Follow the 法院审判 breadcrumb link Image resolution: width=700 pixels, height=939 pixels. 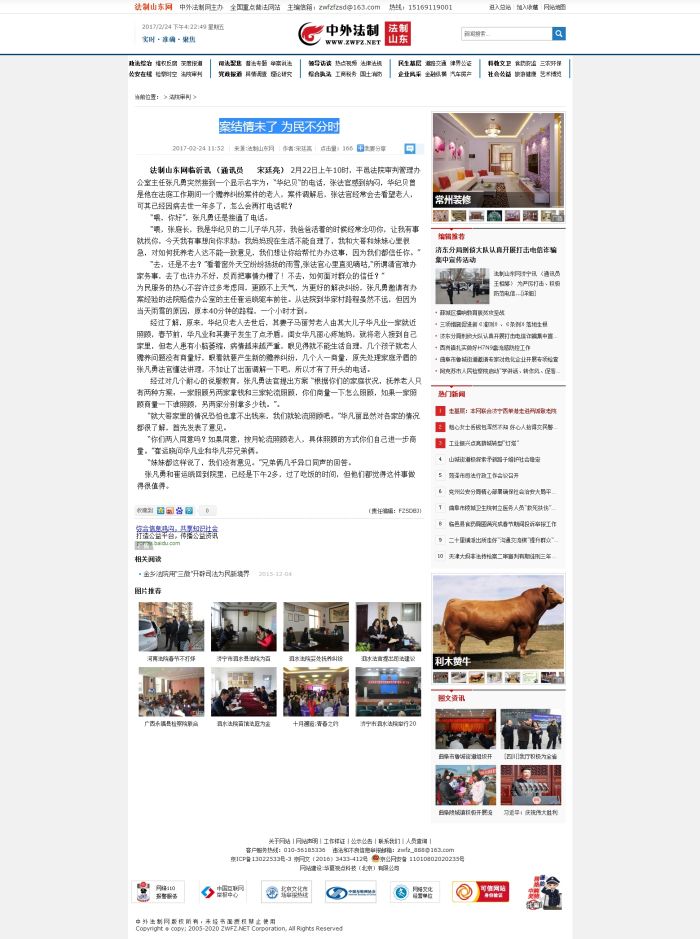[x=180, y=97]
